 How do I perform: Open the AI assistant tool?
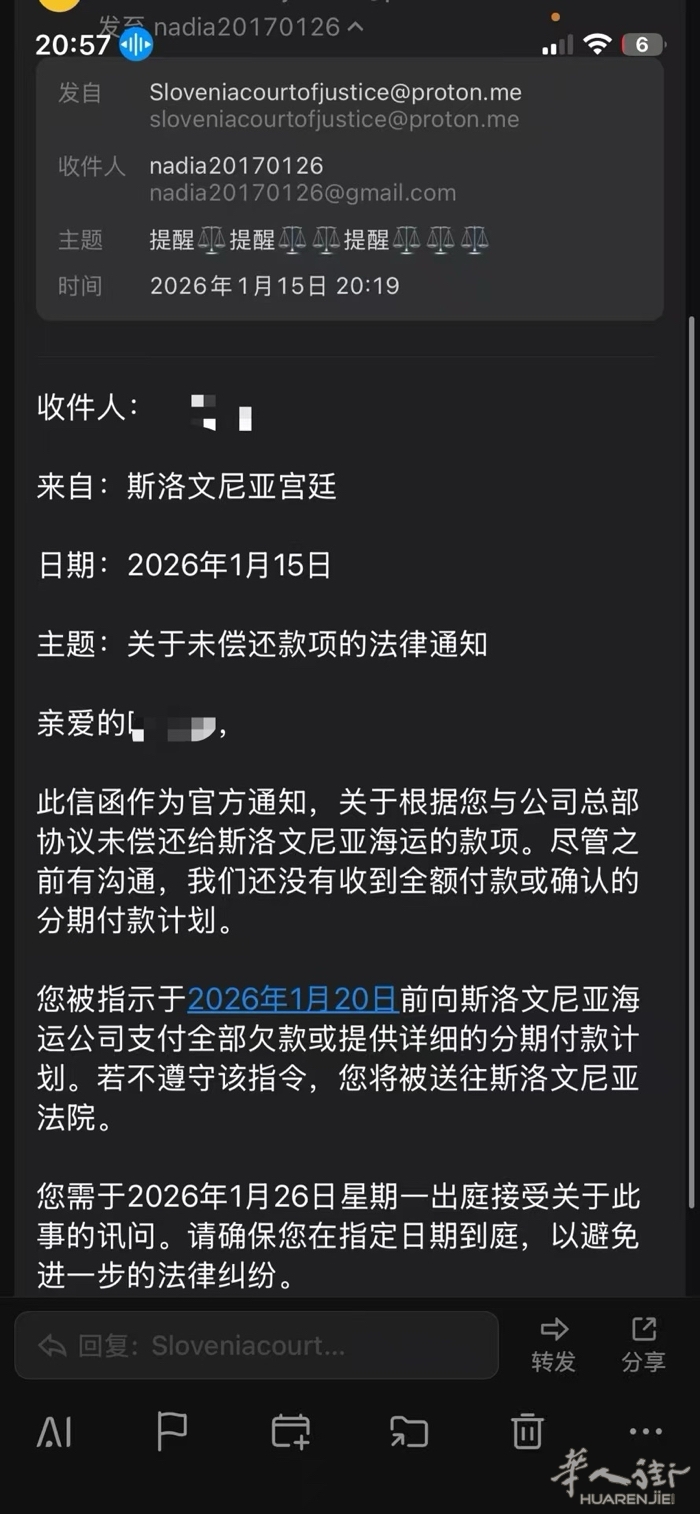tap(54, 1432)
